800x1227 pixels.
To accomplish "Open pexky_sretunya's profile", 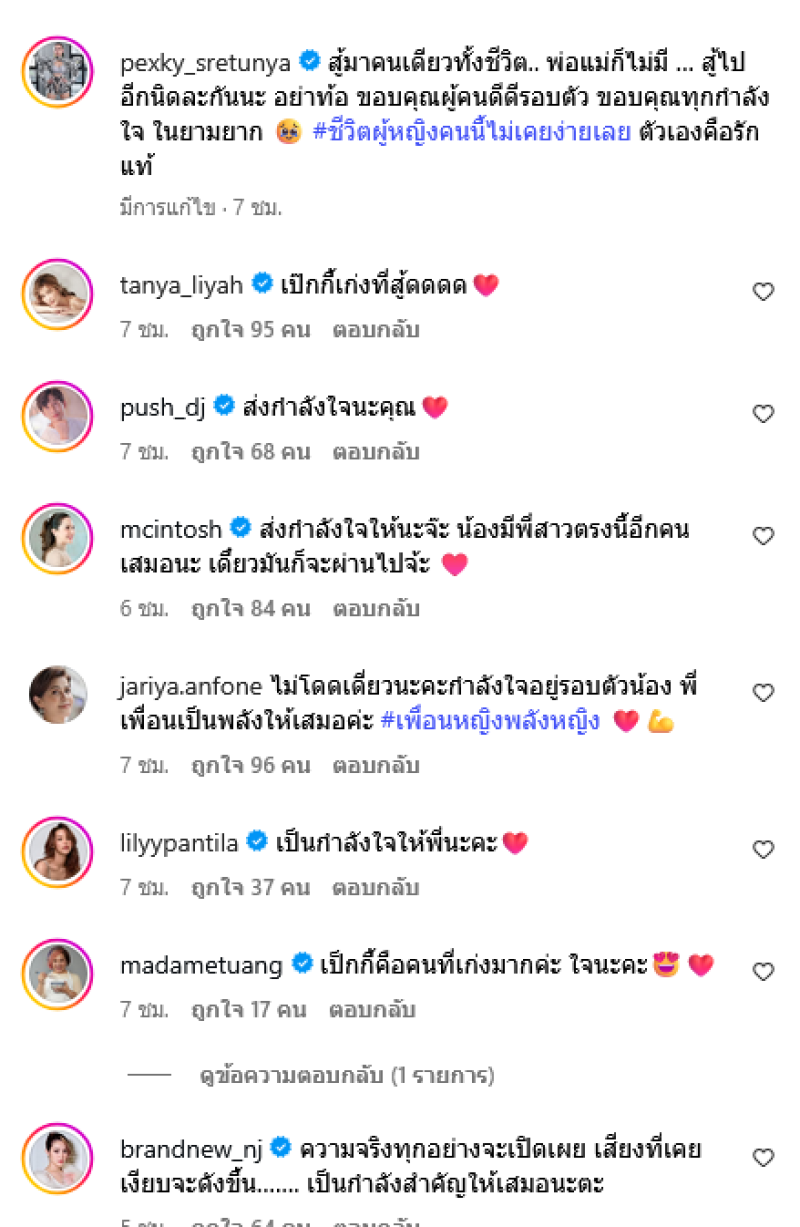I will click(x=205, y=63).
